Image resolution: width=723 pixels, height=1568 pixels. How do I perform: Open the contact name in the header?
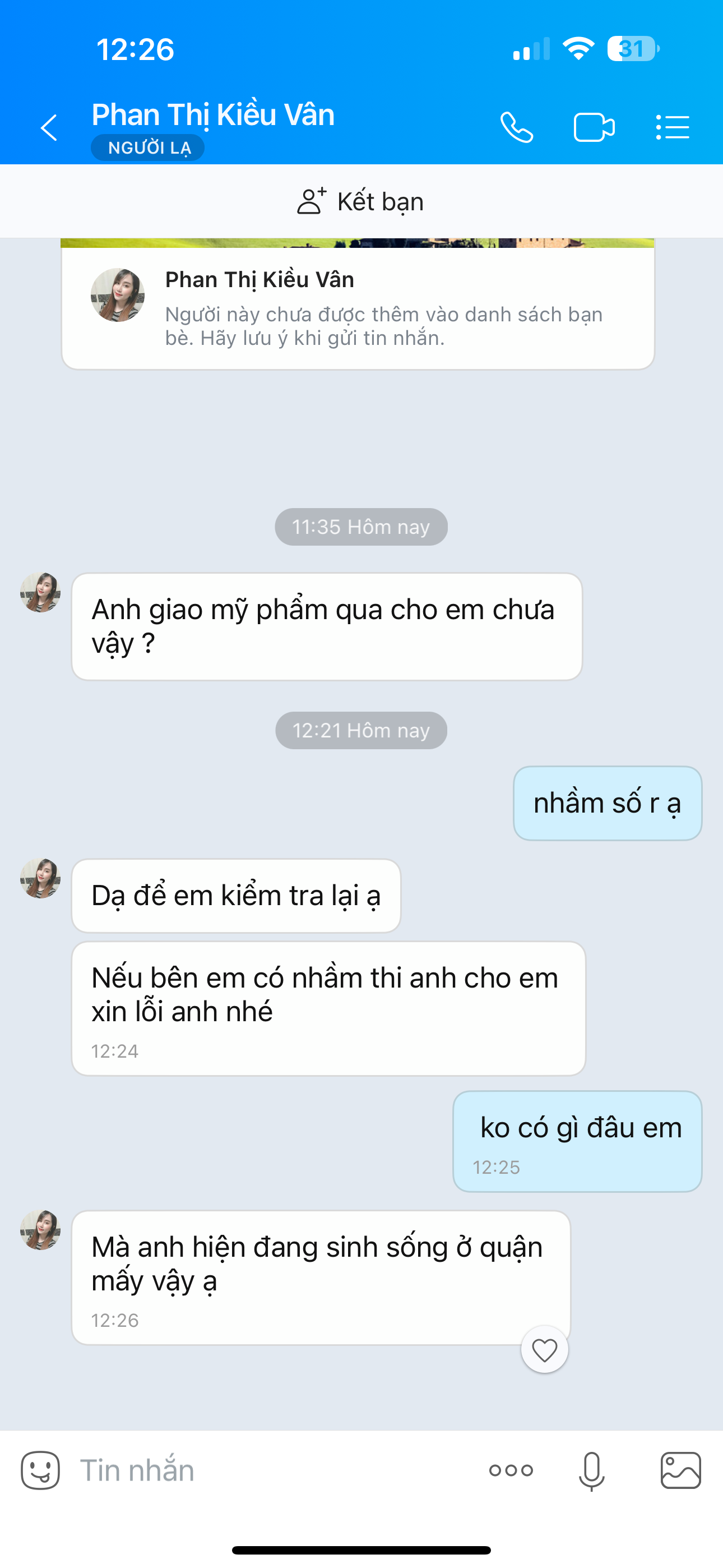coord(213,115)
